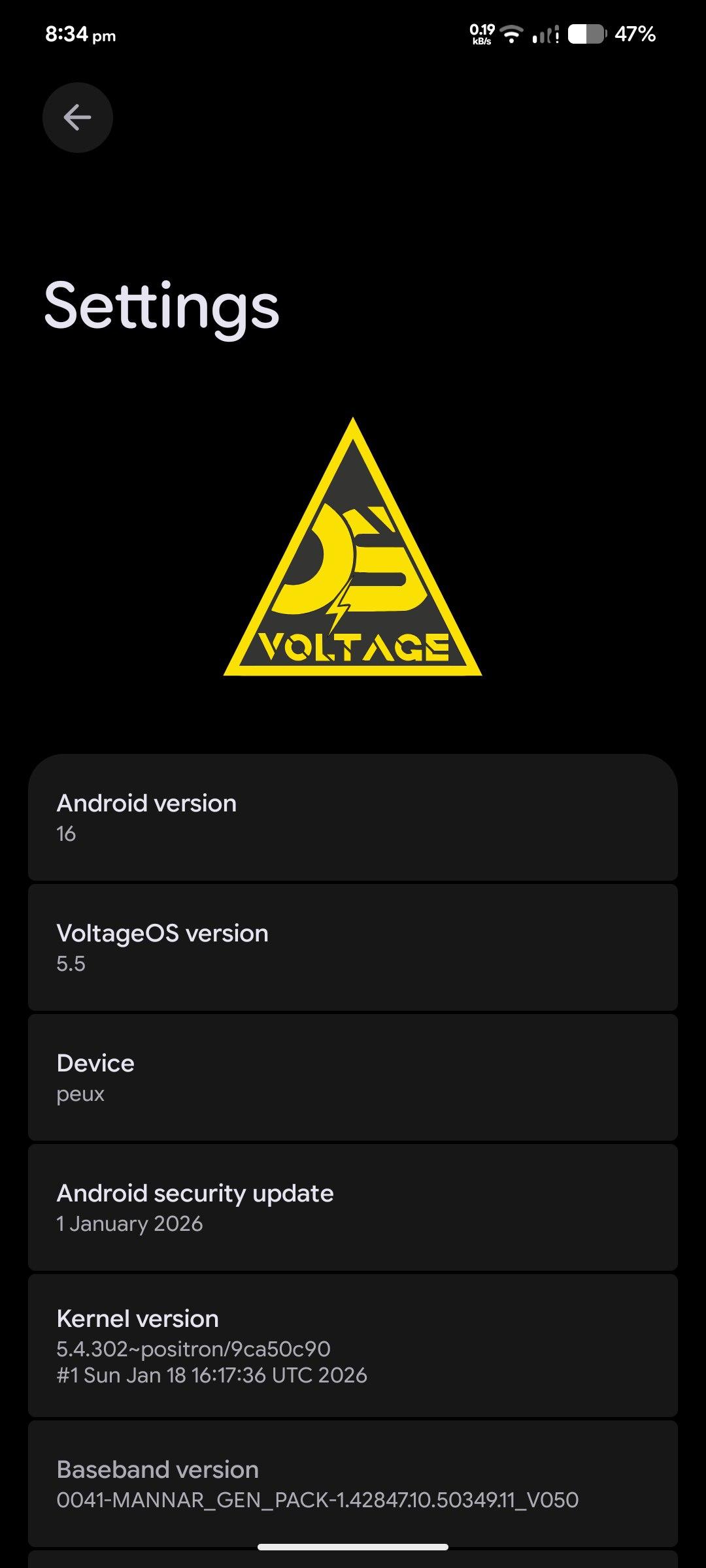Select the Device peux row
This screenshot has height=1568, width=706.
(x=353, y=1077)
